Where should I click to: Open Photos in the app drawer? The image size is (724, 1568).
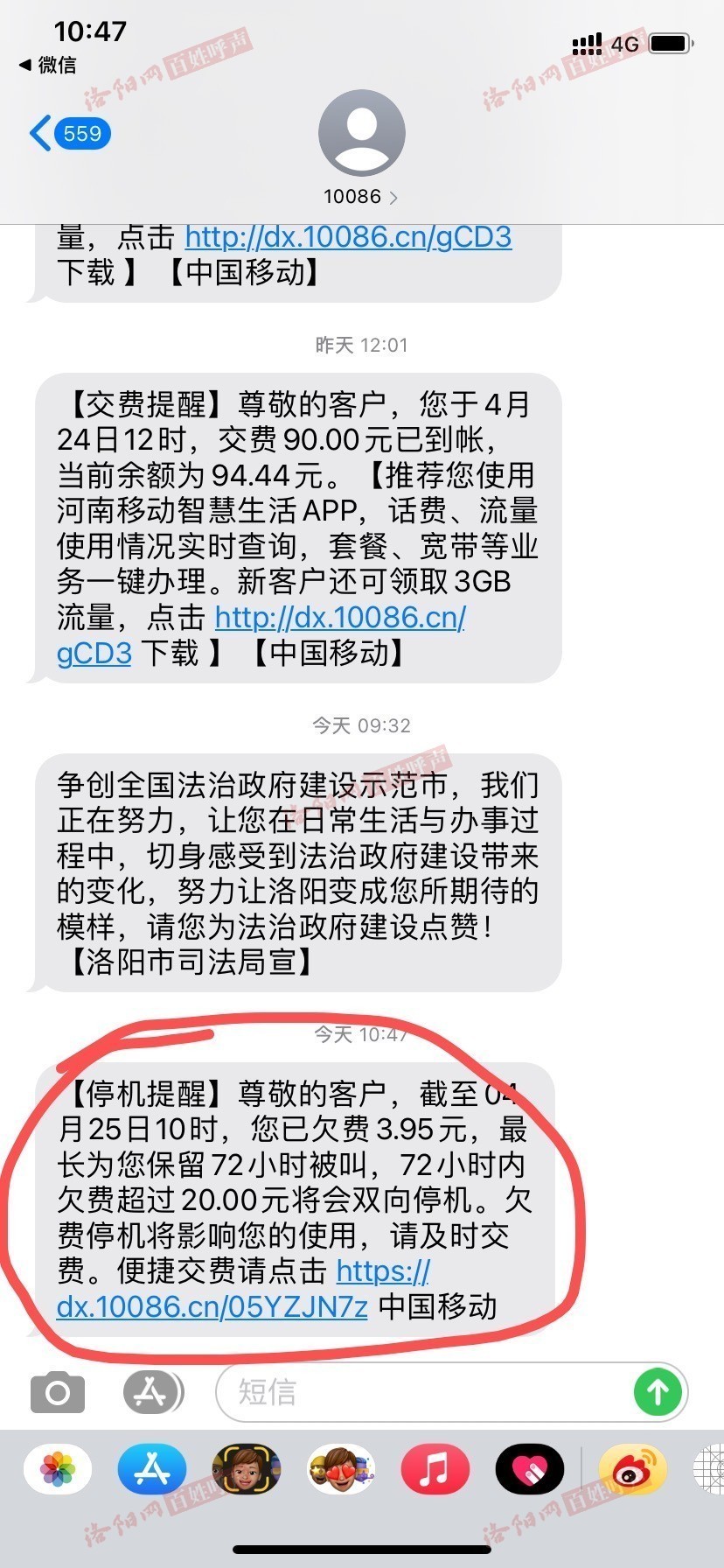point(58,1468)
